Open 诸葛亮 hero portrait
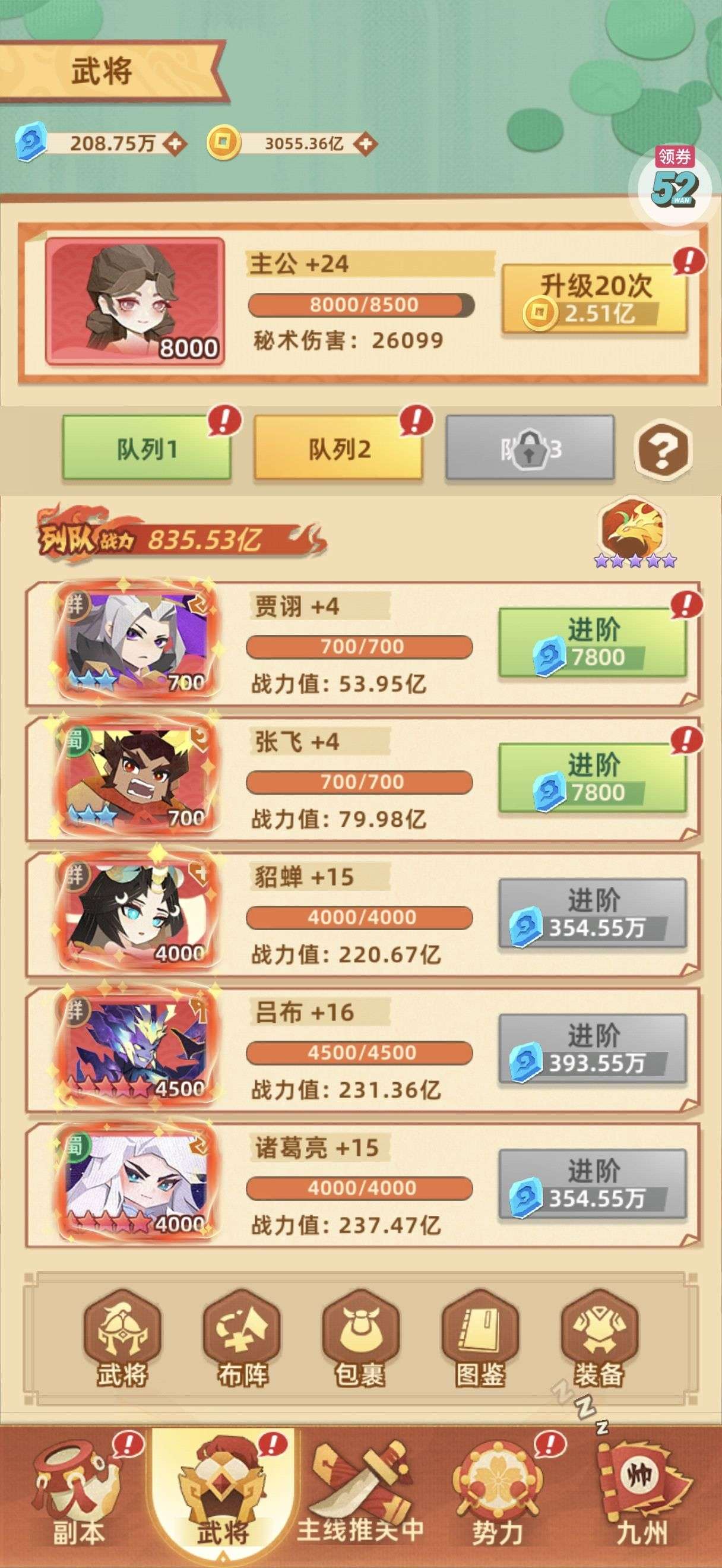The image size is (722, 1568). click(137, 1183)
